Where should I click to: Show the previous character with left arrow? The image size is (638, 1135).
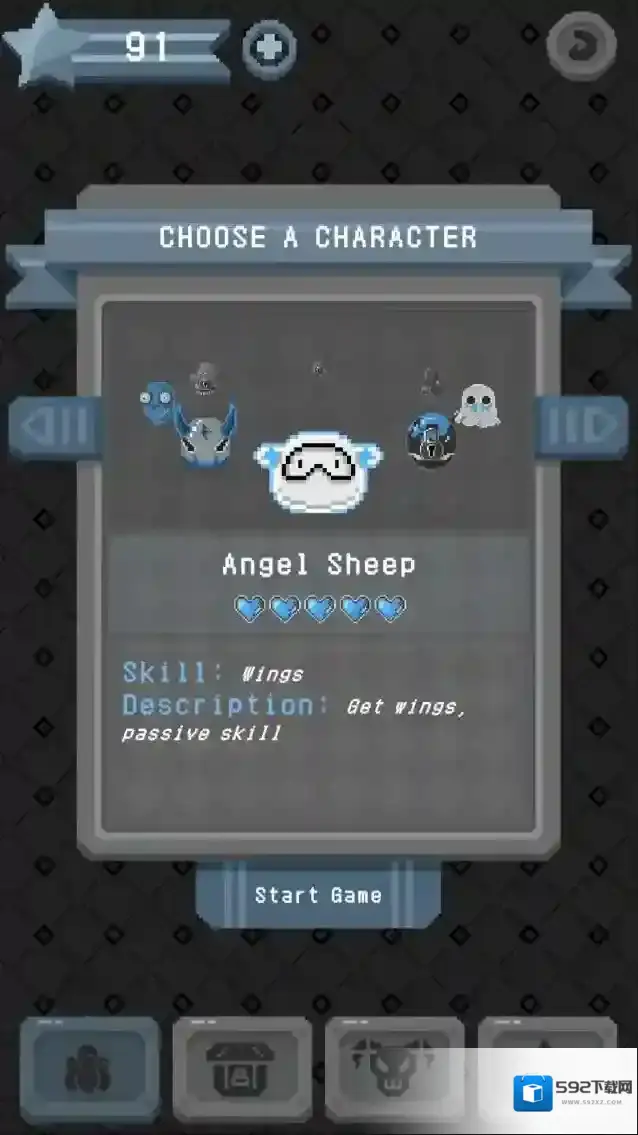click(55, 427)
